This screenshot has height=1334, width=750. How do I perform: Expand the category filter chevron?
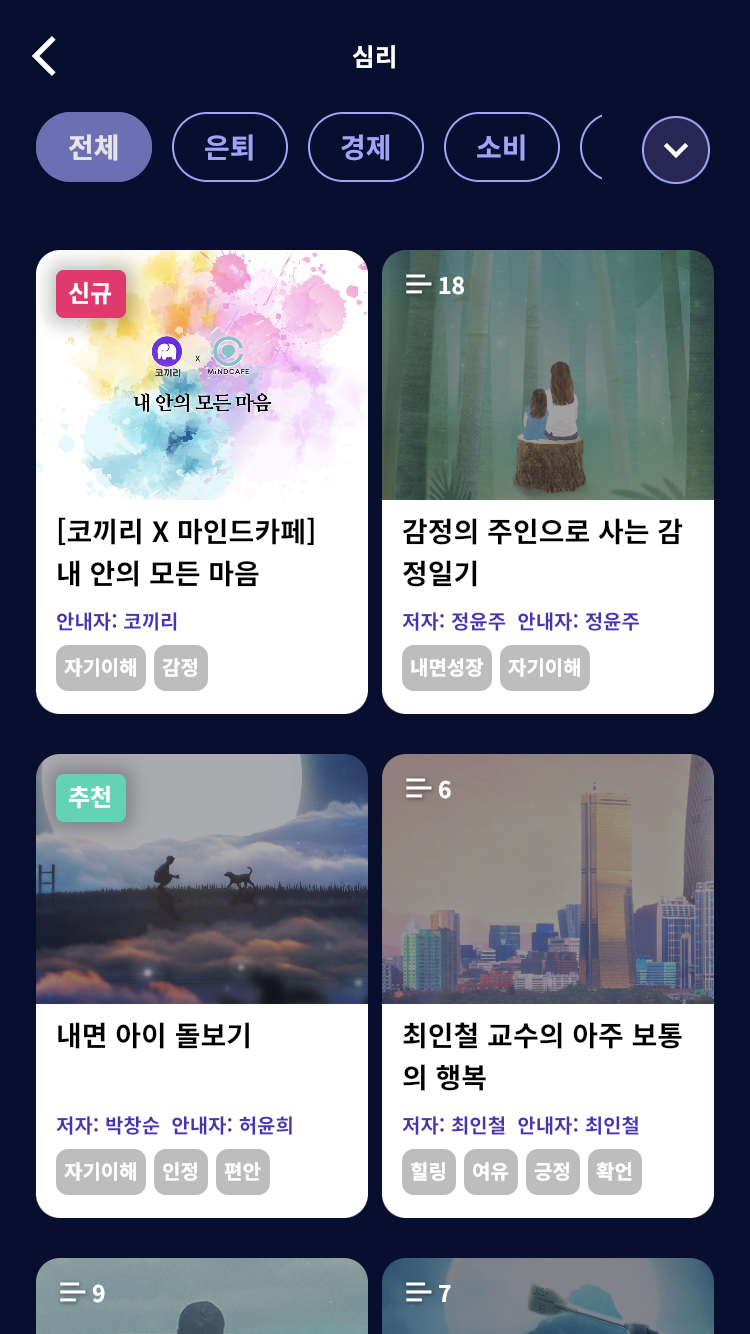point(676,150)
